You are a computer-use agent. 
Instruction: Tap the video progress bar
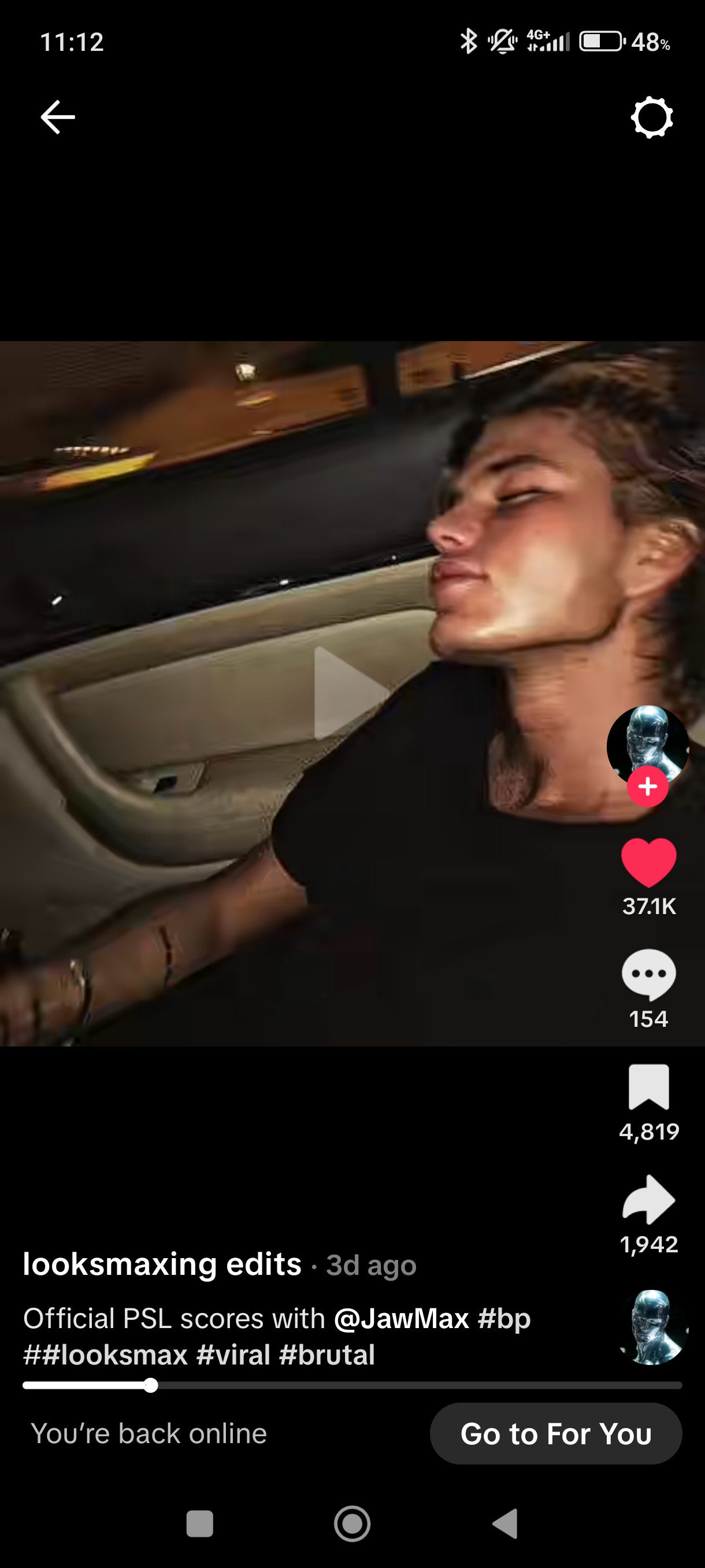351,1385
